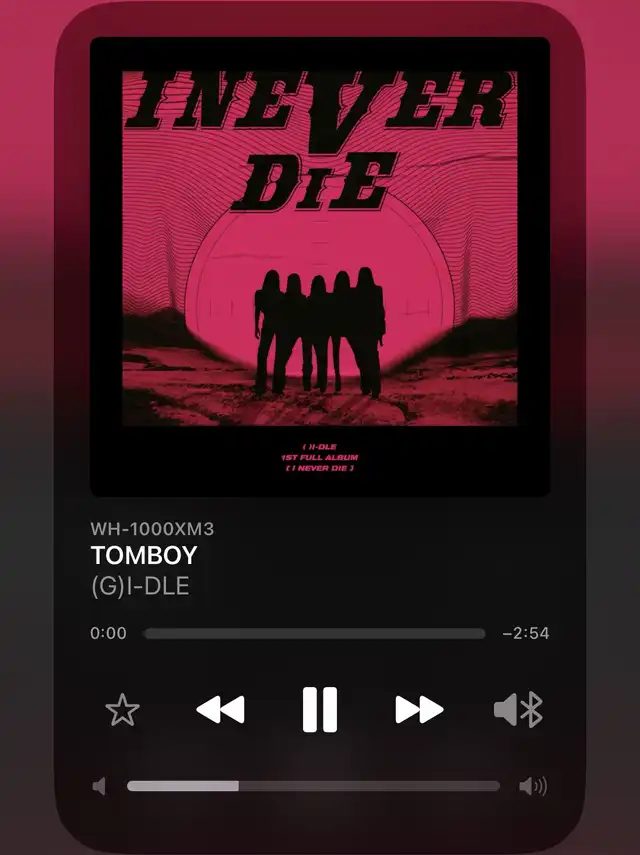Tap the volume slider
The width and height of the screenshot is (640, 855).
click(x=313, y=786)
